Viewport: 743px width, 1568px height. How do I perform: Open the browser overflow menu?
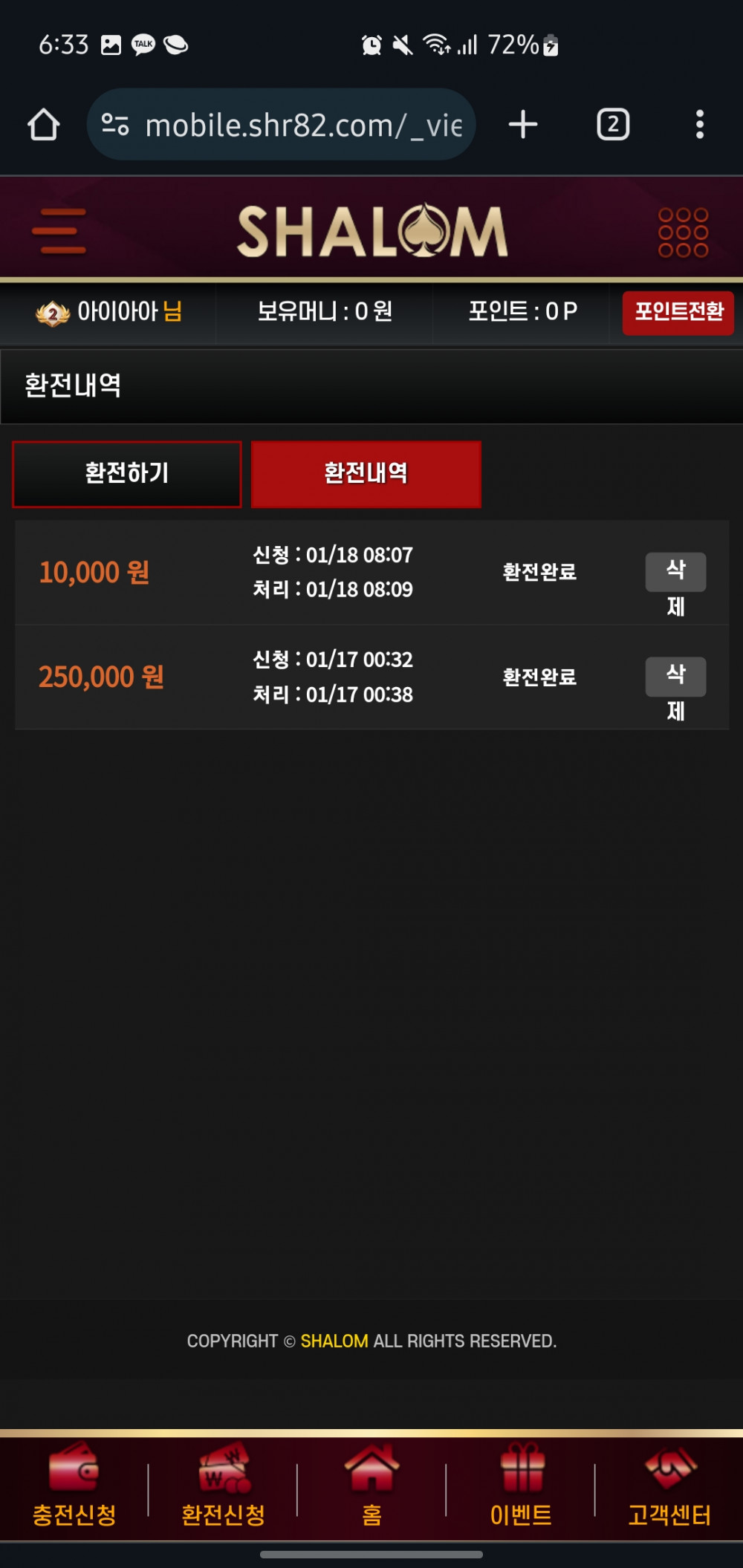point(699,125)
